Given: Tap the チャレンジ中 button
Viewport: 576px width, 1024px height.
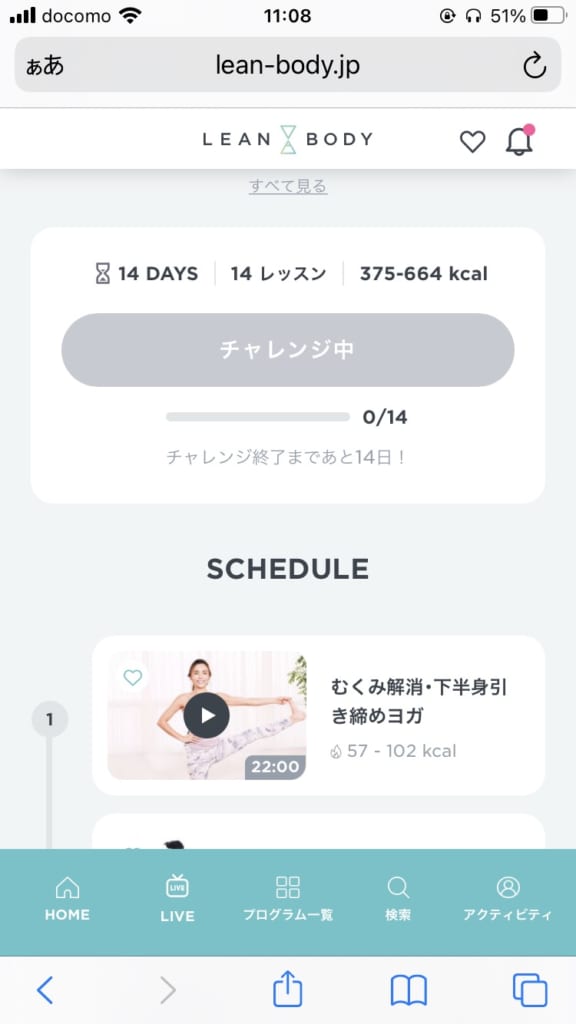Looking at the screenshot, I should click(x=288, y=350).
